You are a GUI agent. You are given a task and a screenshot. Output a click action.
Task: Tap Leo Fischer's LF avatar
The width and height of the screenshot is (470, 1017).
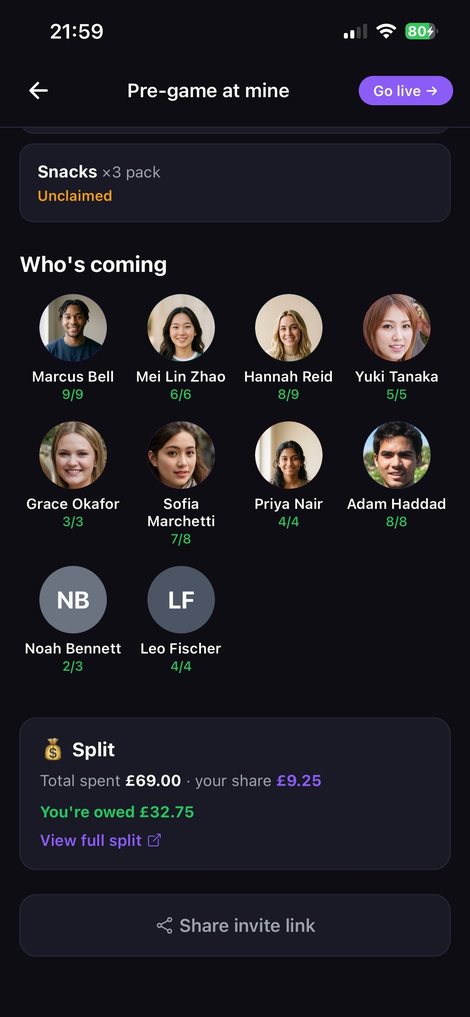tap(181, 599)
